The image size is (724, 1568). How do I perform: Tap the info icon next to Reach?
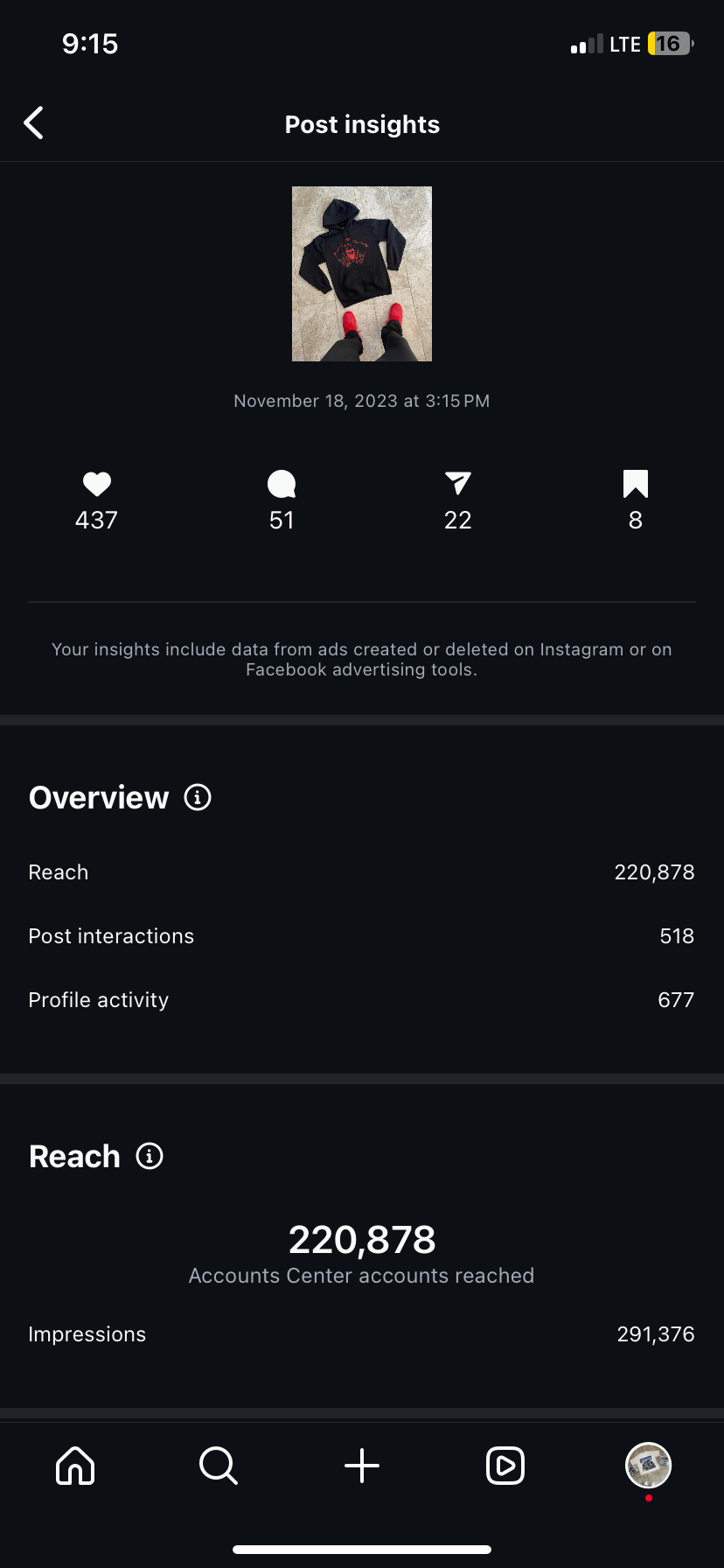click(x=150, y=1156)
